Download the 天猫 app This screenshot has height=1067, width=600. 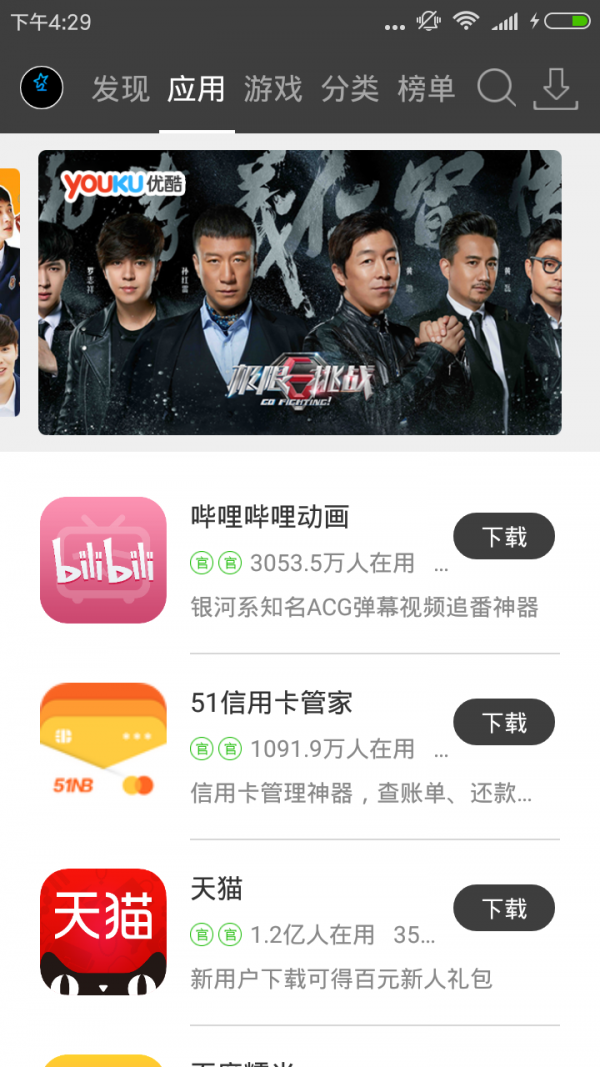click(x=504, y=909)
